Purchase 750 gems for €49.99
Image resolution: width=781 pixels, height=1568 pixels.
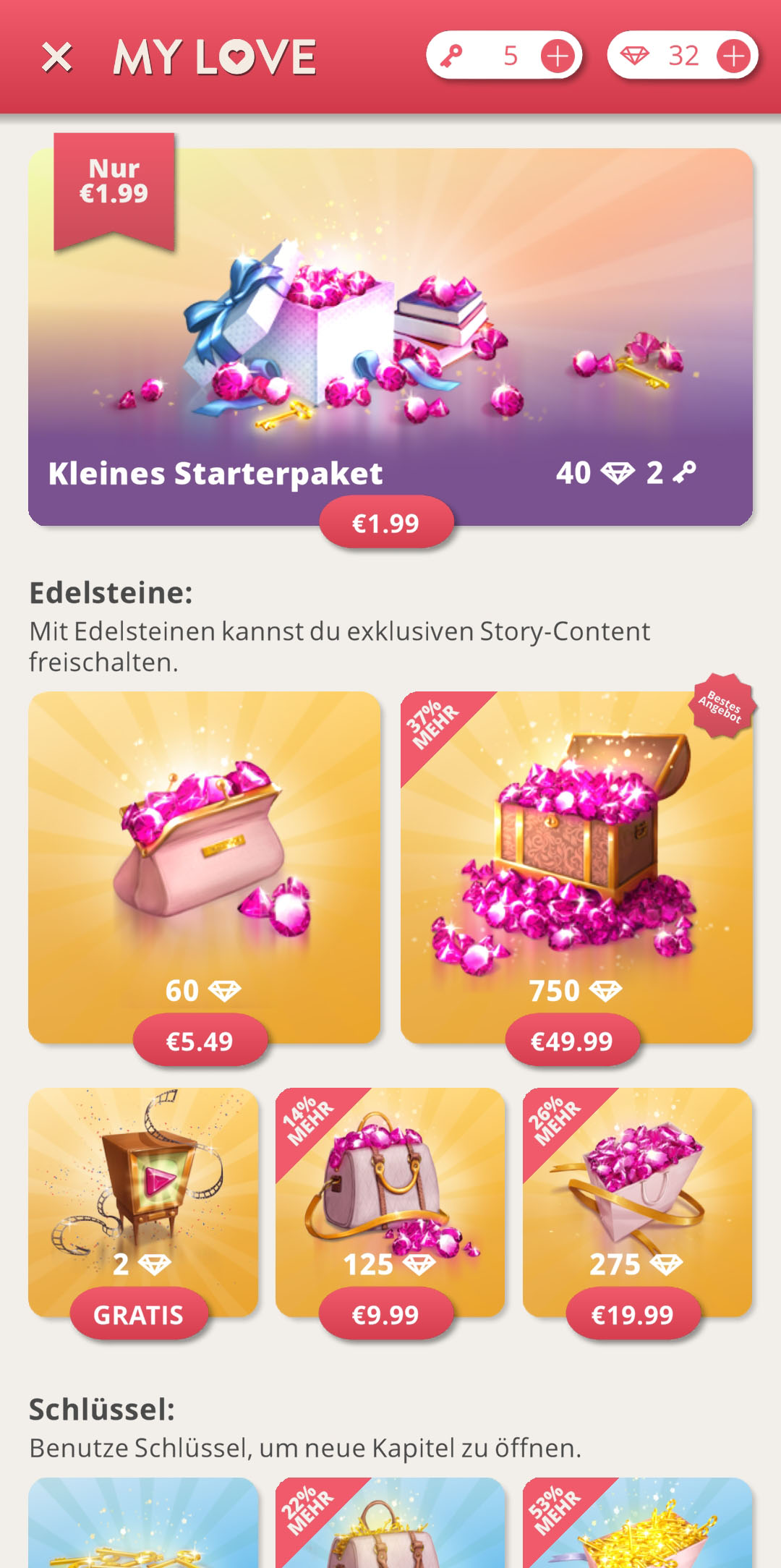[572, 1040]
